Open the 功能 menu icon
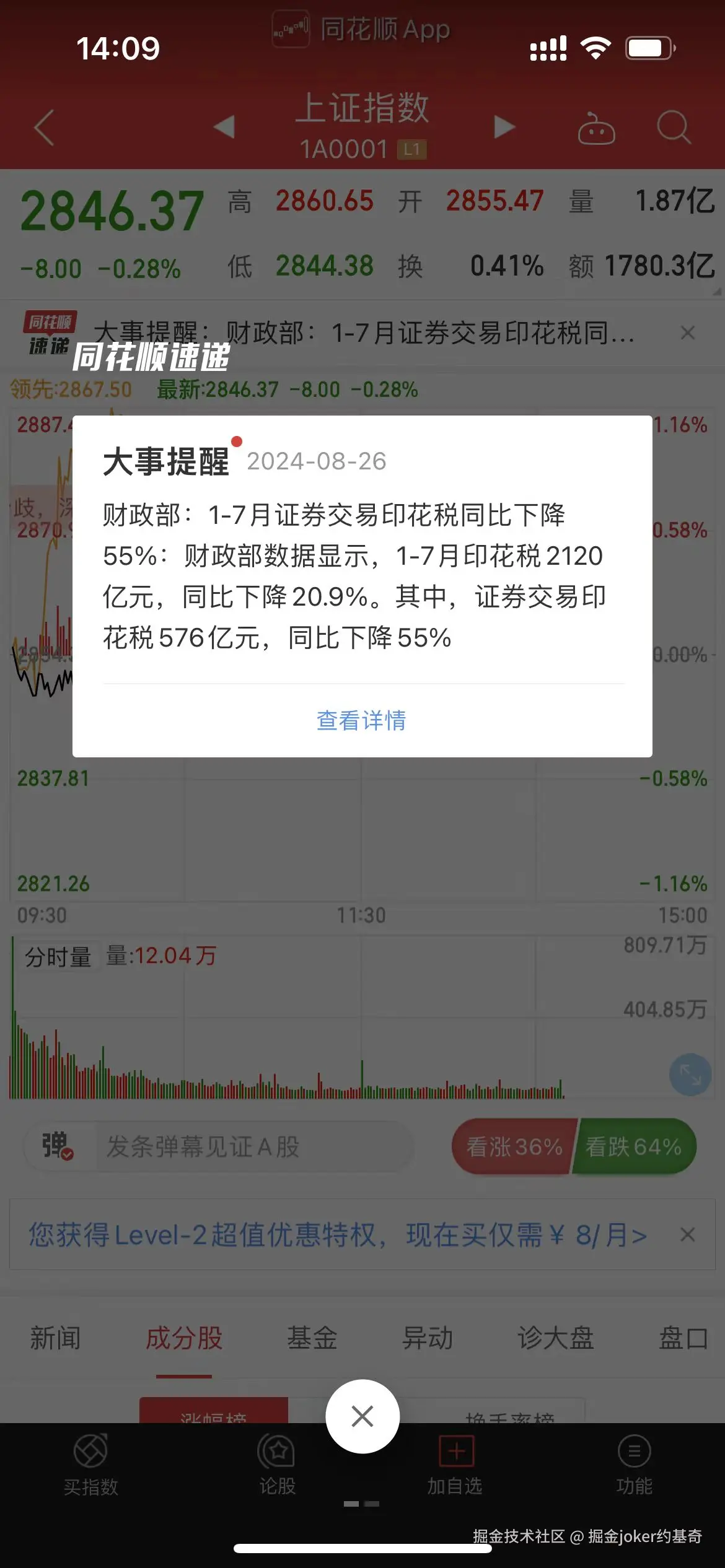Viewport: 725px width, 1568px height. pyautogui.click(x=635, y=1465)
